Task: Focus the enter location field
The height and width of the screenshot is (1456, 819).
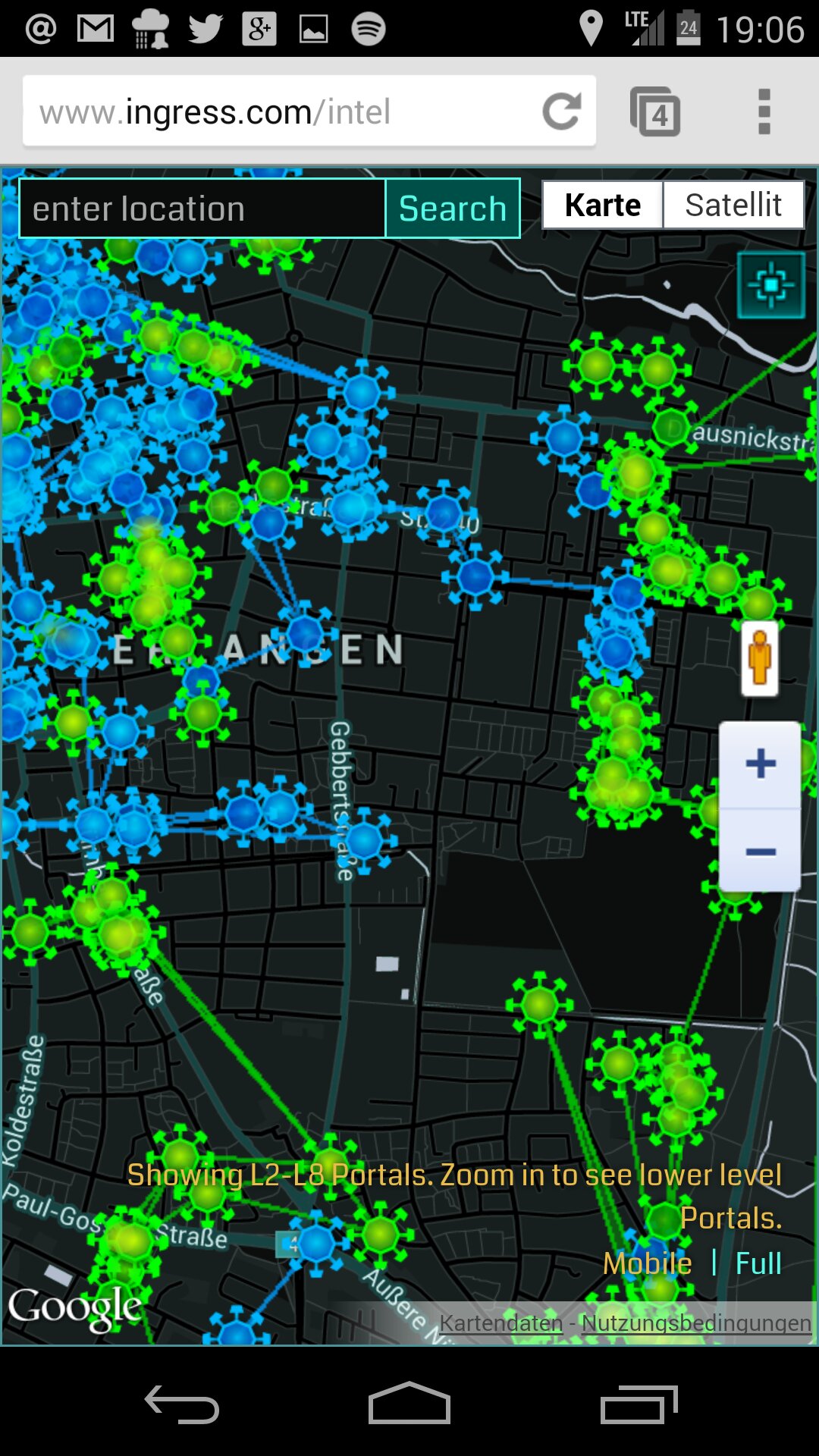Action: click(x=202, y=209)
